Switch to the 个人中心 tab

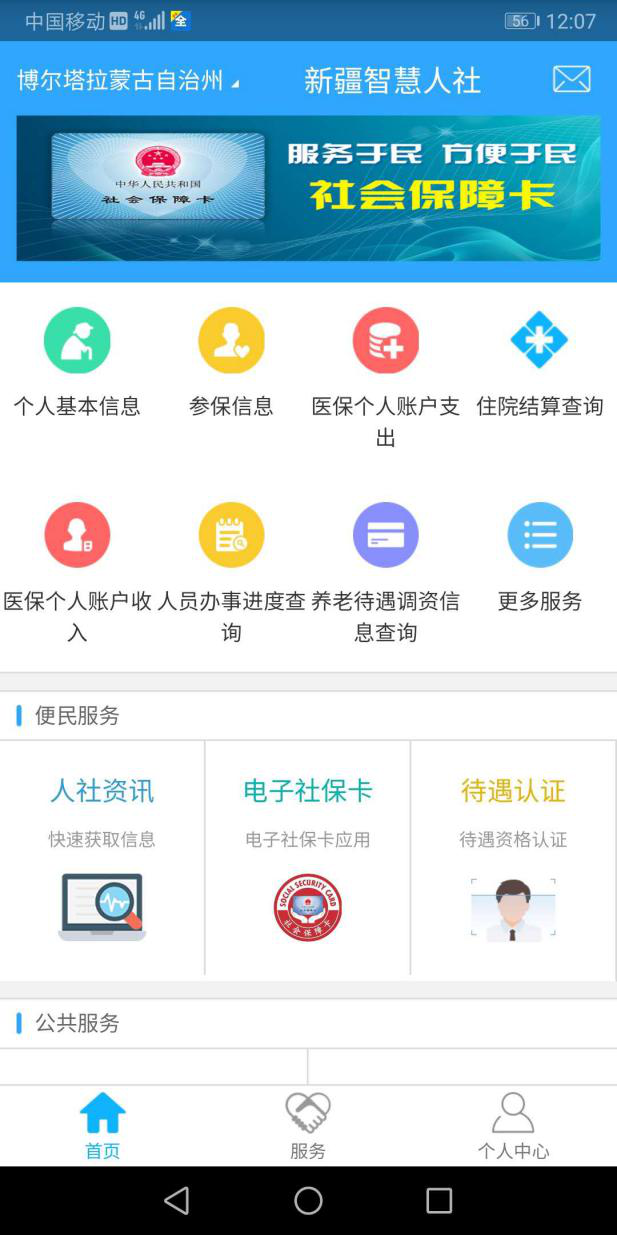tap(513, 1126)
